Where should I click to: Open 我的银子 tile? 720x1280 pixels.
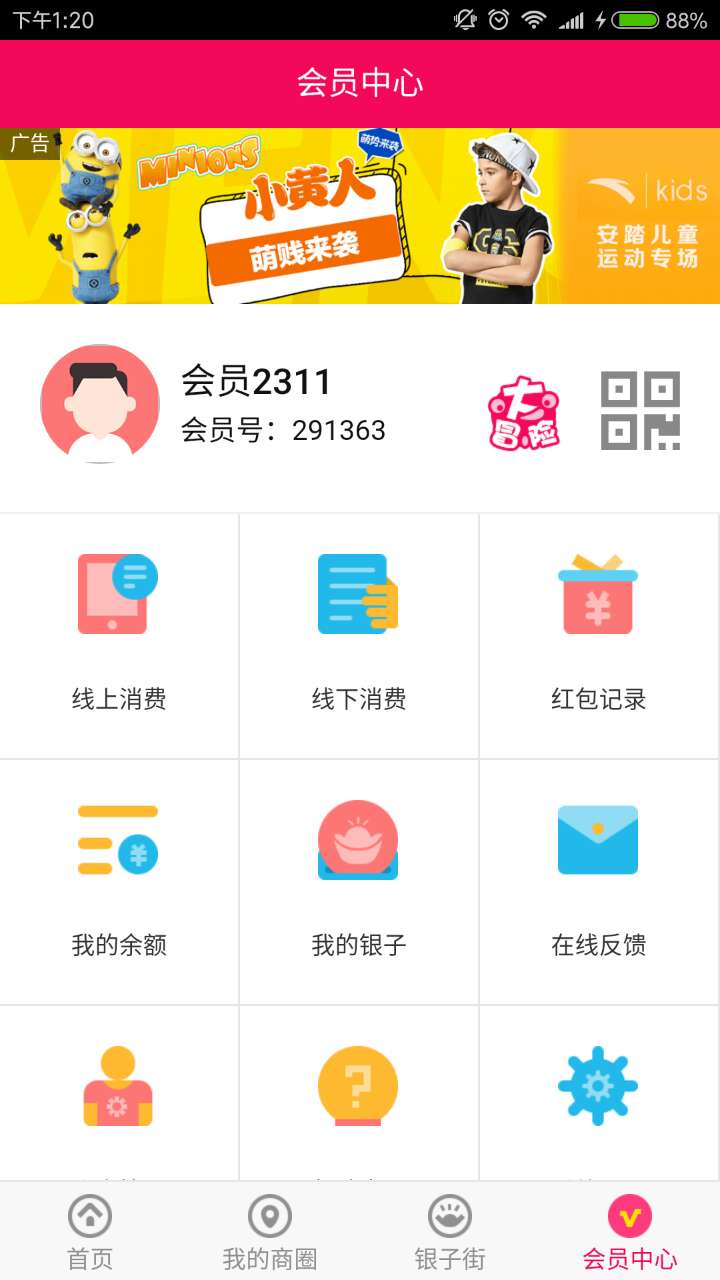click(359, 882)
